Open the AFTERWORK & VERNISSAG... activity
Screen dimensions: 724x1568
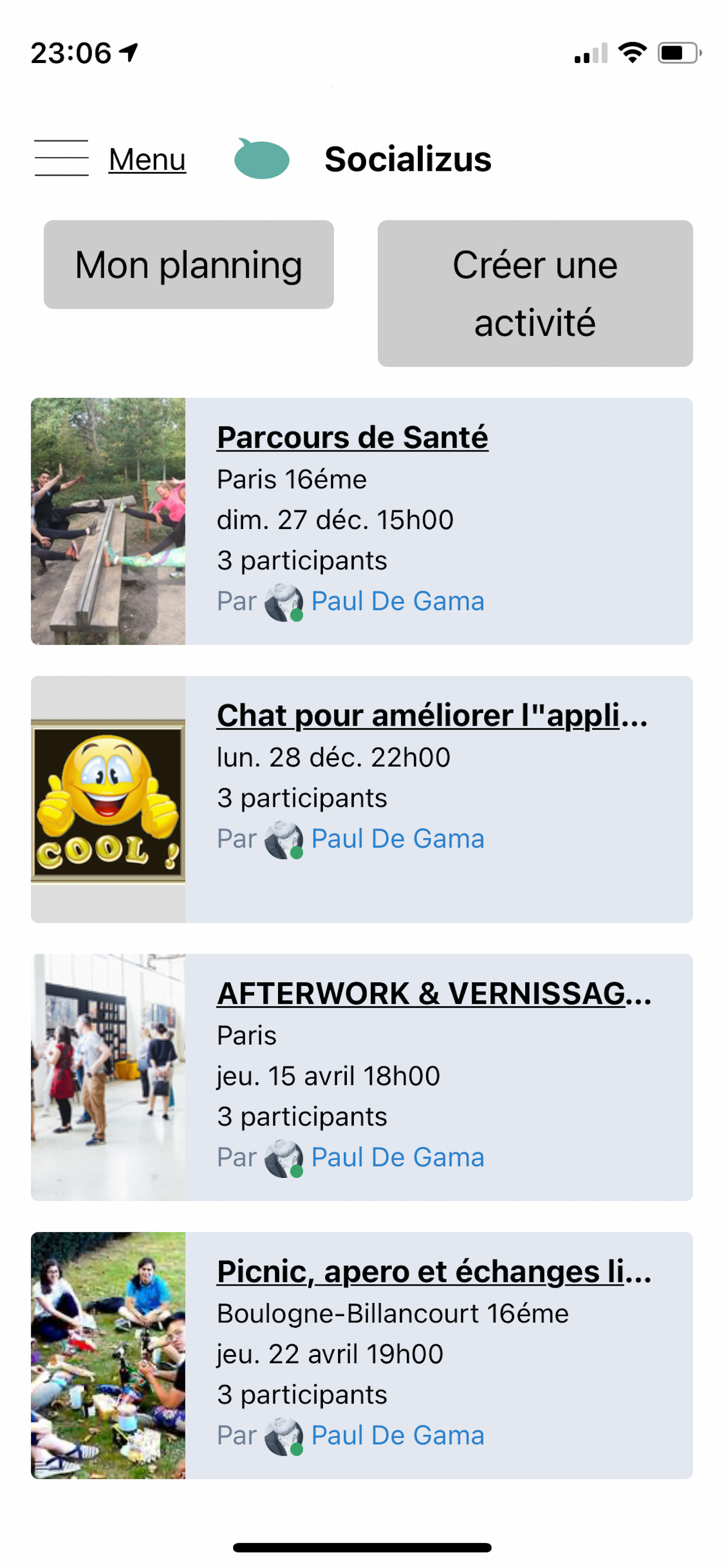tap(433, 993)
